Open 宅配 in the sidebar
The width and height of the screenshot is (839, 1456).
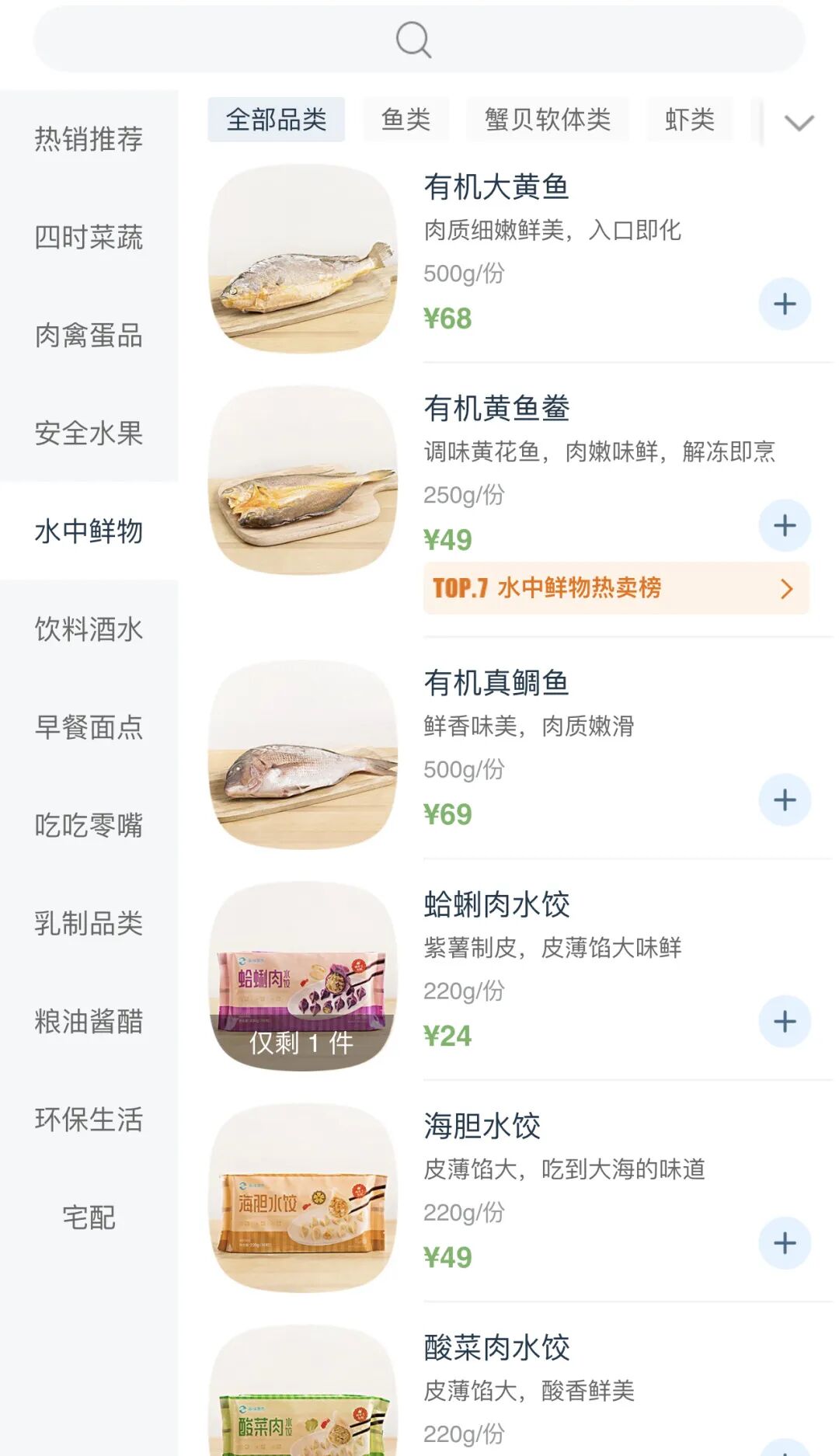point(89,1217)
